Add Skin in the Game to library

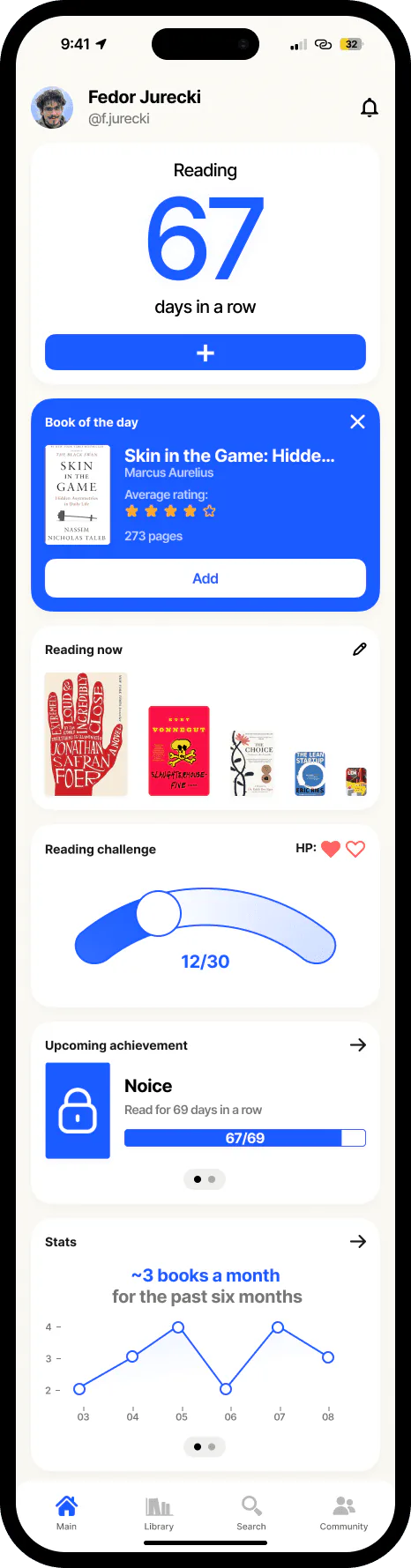(x=205, y=578)
